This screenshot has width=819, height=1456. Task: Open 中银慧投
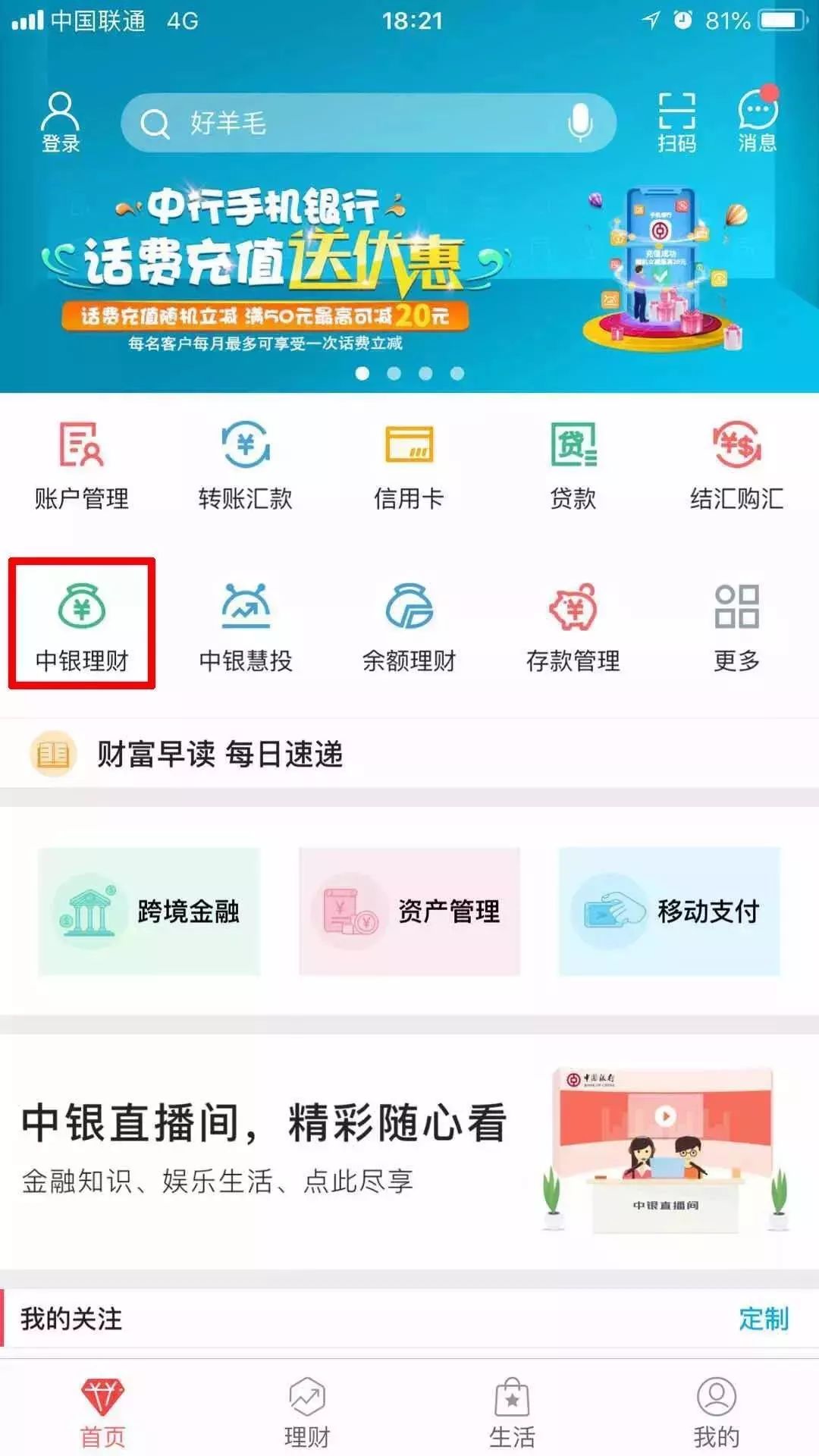pyautogui.click(x=246, y=626)
